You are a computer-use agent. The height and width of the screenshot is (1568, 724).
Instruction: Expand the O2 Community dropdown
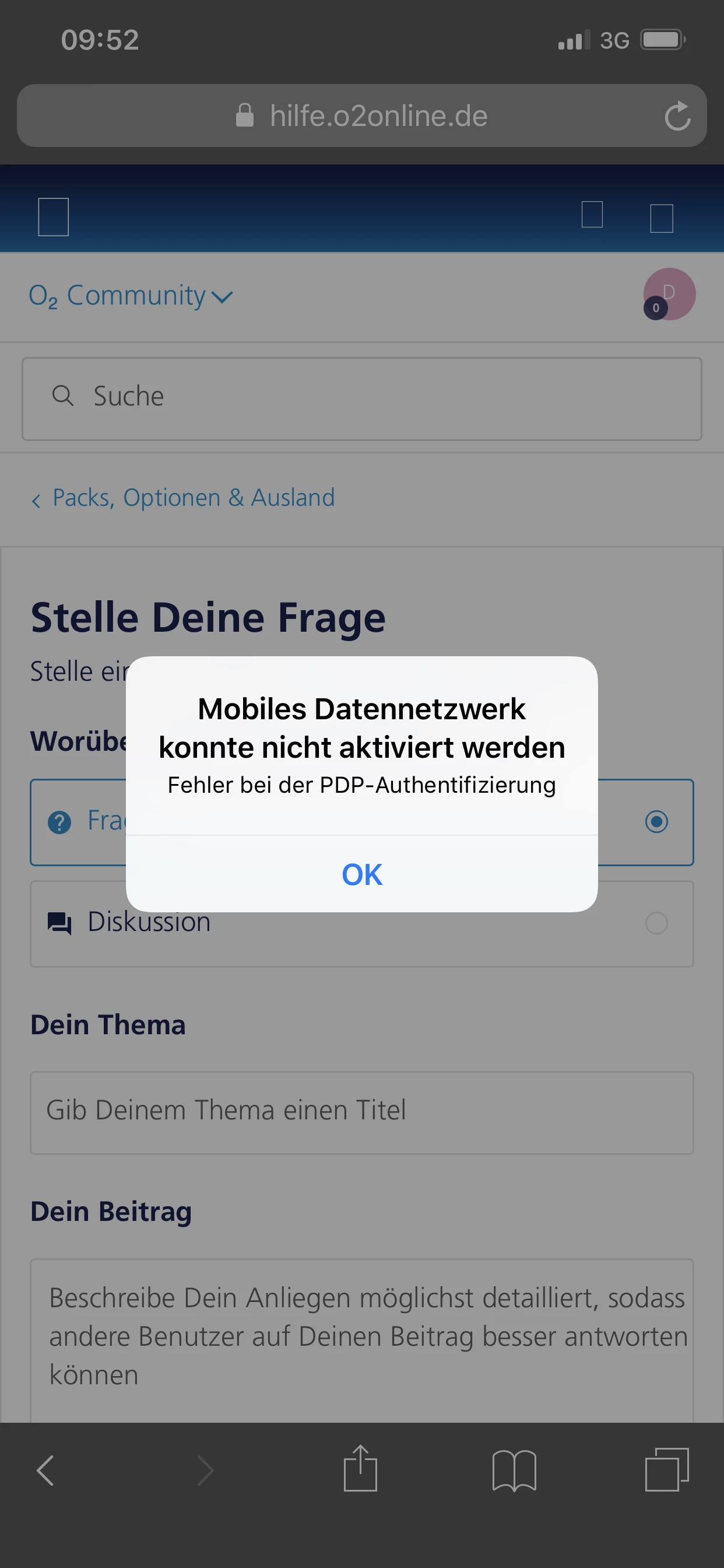click(x=131, y=296)
